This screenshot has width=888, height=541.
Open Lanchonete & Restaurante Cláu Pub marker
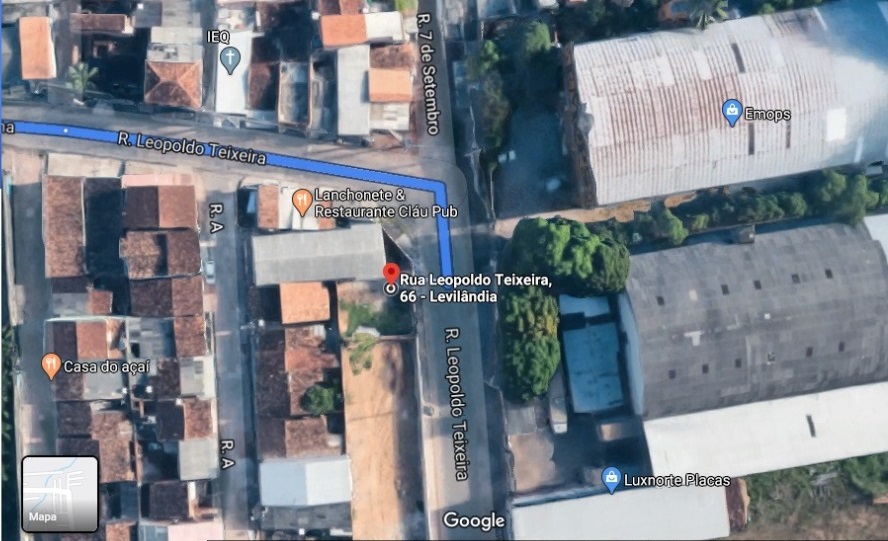[301, 203]
